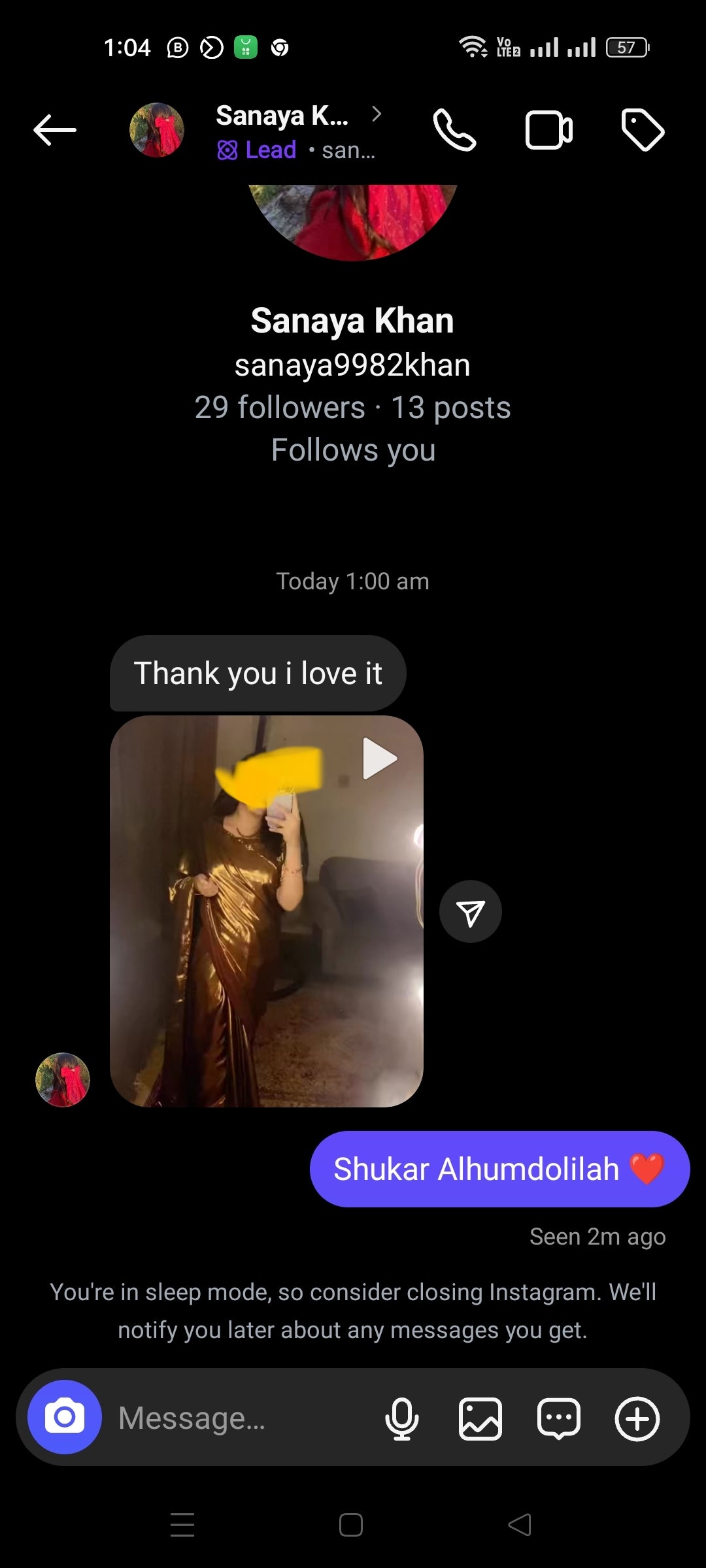This screenshot has width=706, height=1568.
Task: Focus the Message text field
Action: (x=242, y=1418)
